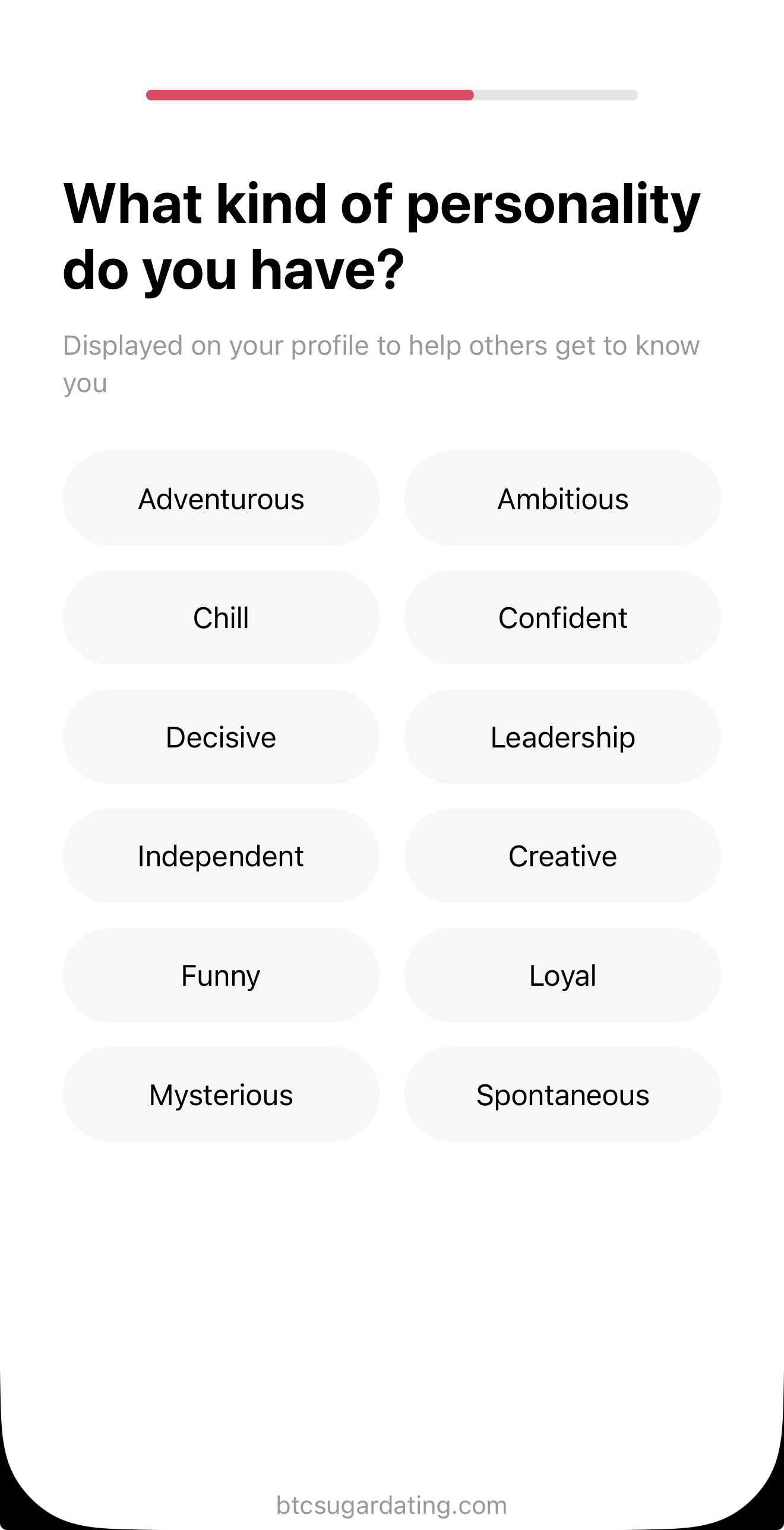Viewport: 784px width, 1530px height.
Task: Choose Ambitious as your personality
Action: click(562, 499)
